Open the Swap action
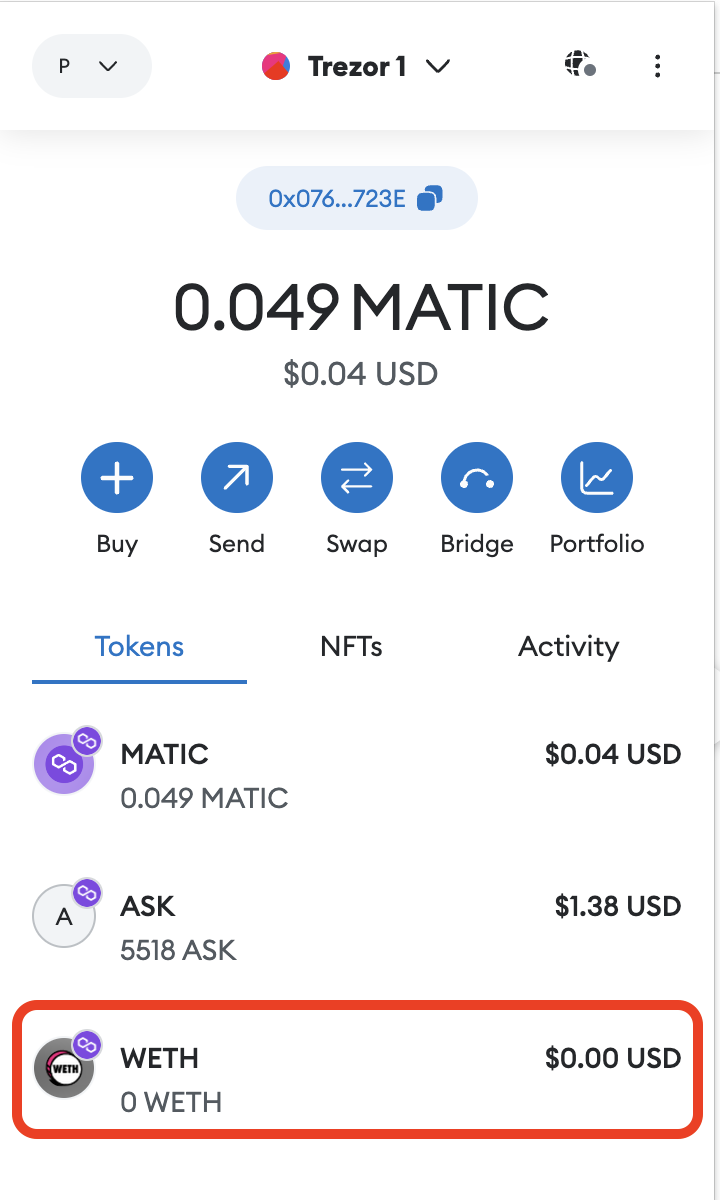Viewport: 720px width, 1200px height. 357,479
